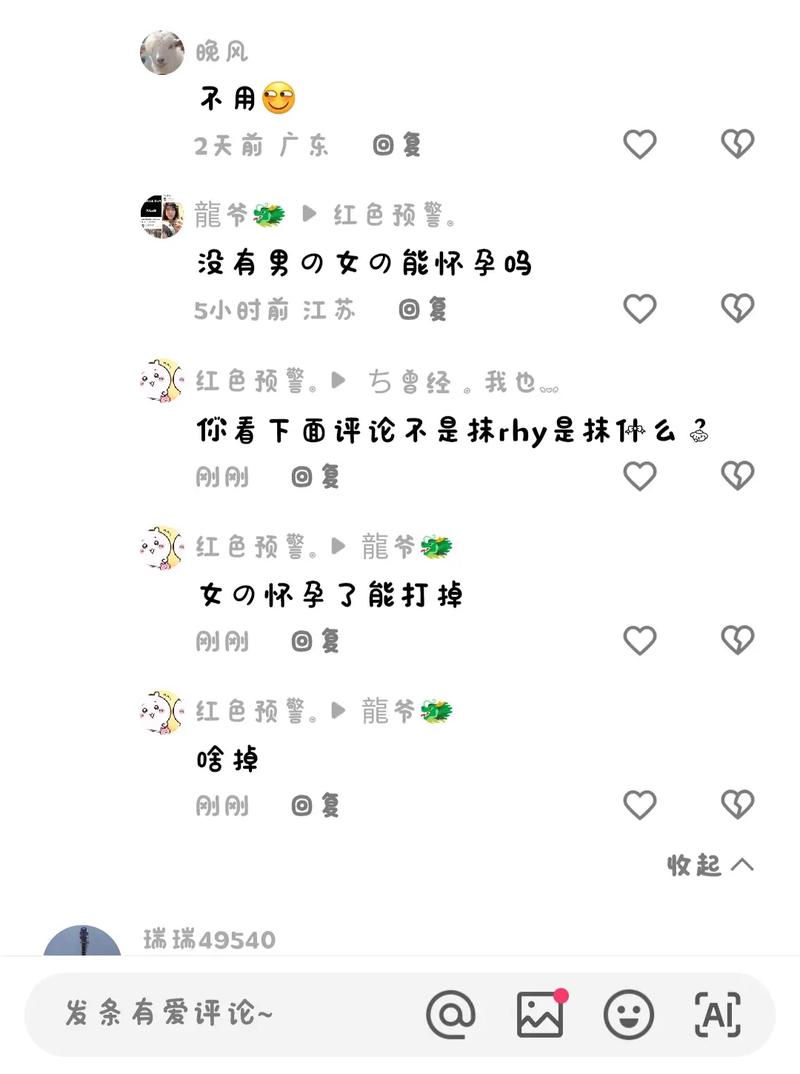The width and height of the screenshot is (800, 1074).
Task: Attach an image to the comment
Action: (x=541, y=1015)
